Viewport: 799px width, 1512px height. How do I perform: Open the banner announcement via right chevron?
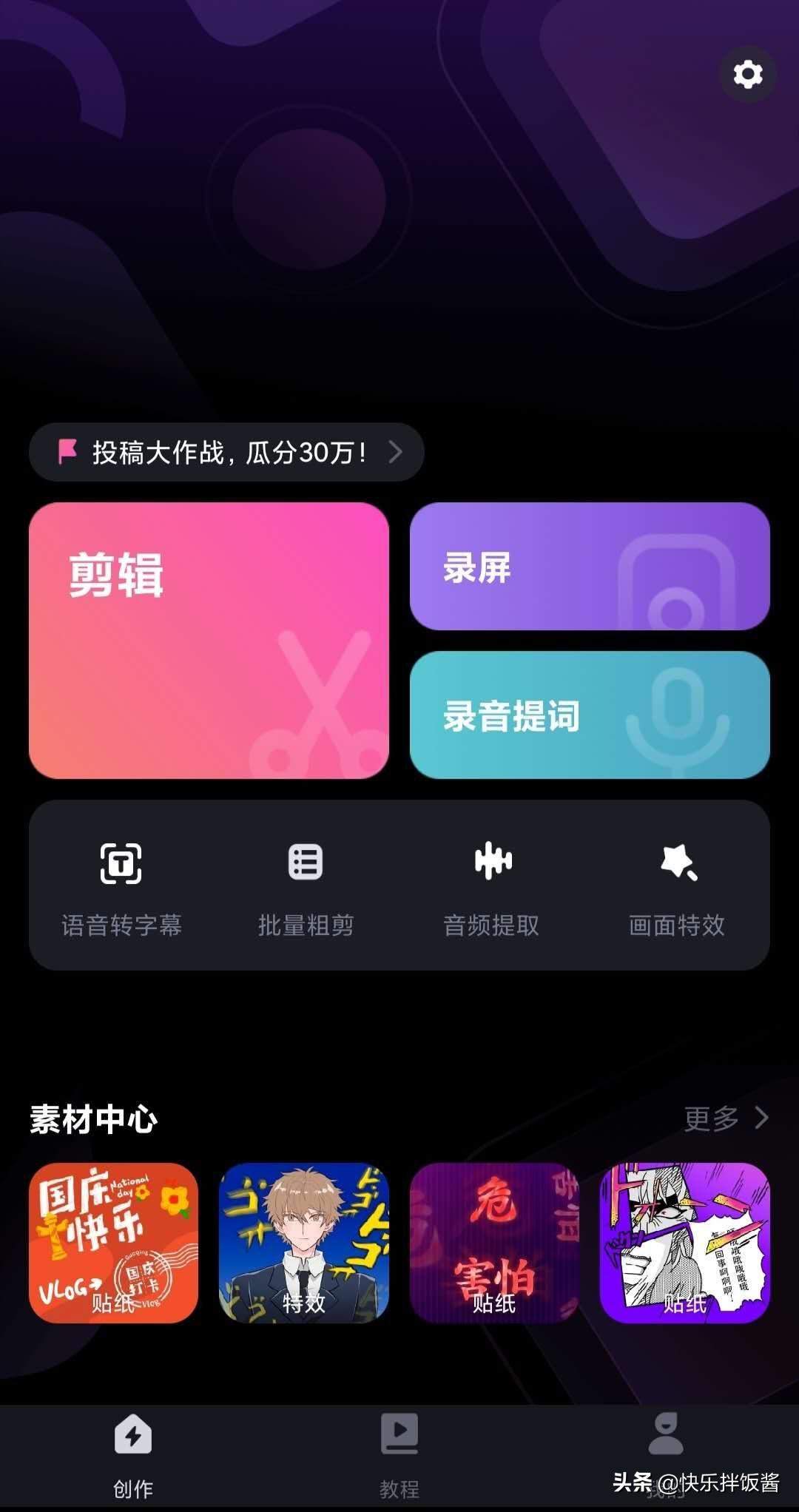397,452
